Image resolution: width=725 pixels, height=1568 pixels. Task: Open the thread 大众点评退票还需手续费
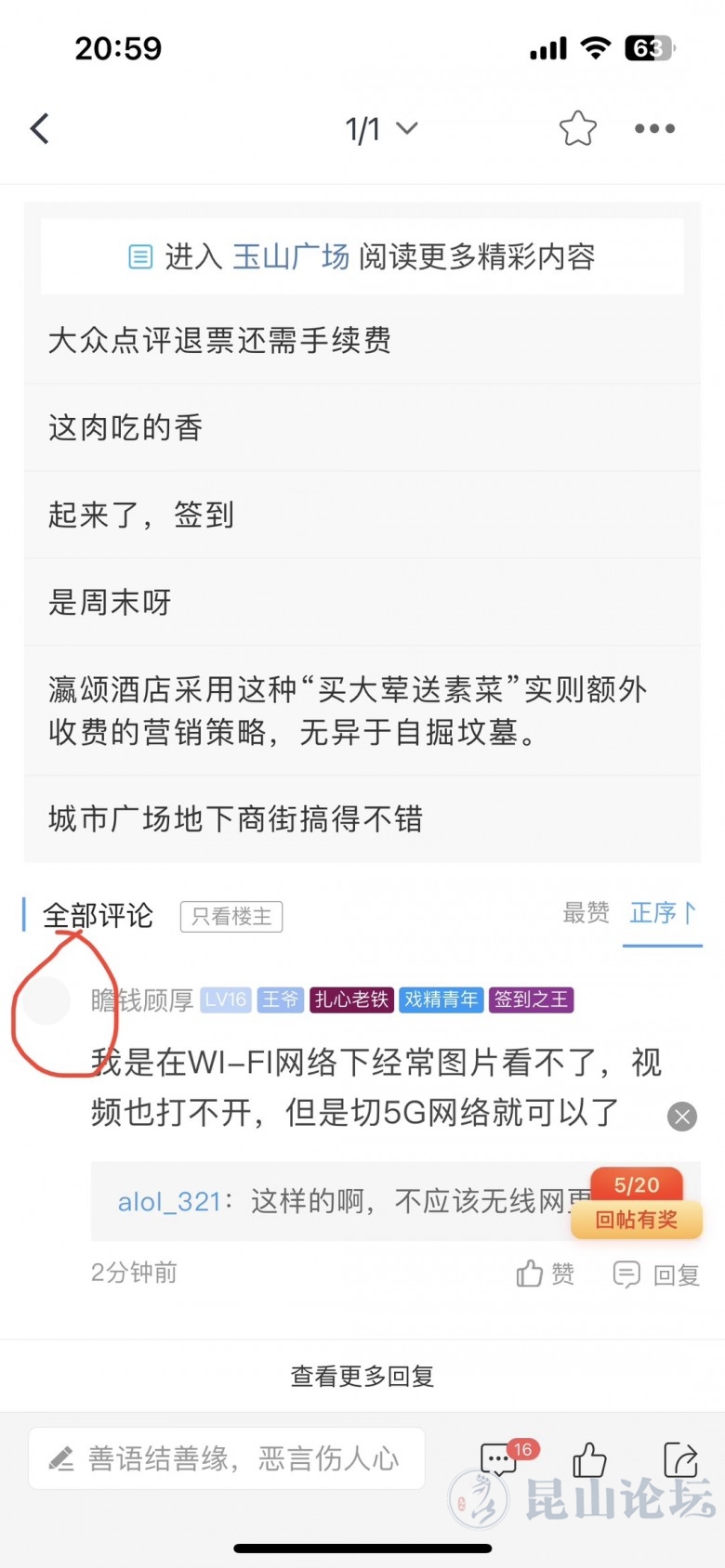tap(219, 340)
